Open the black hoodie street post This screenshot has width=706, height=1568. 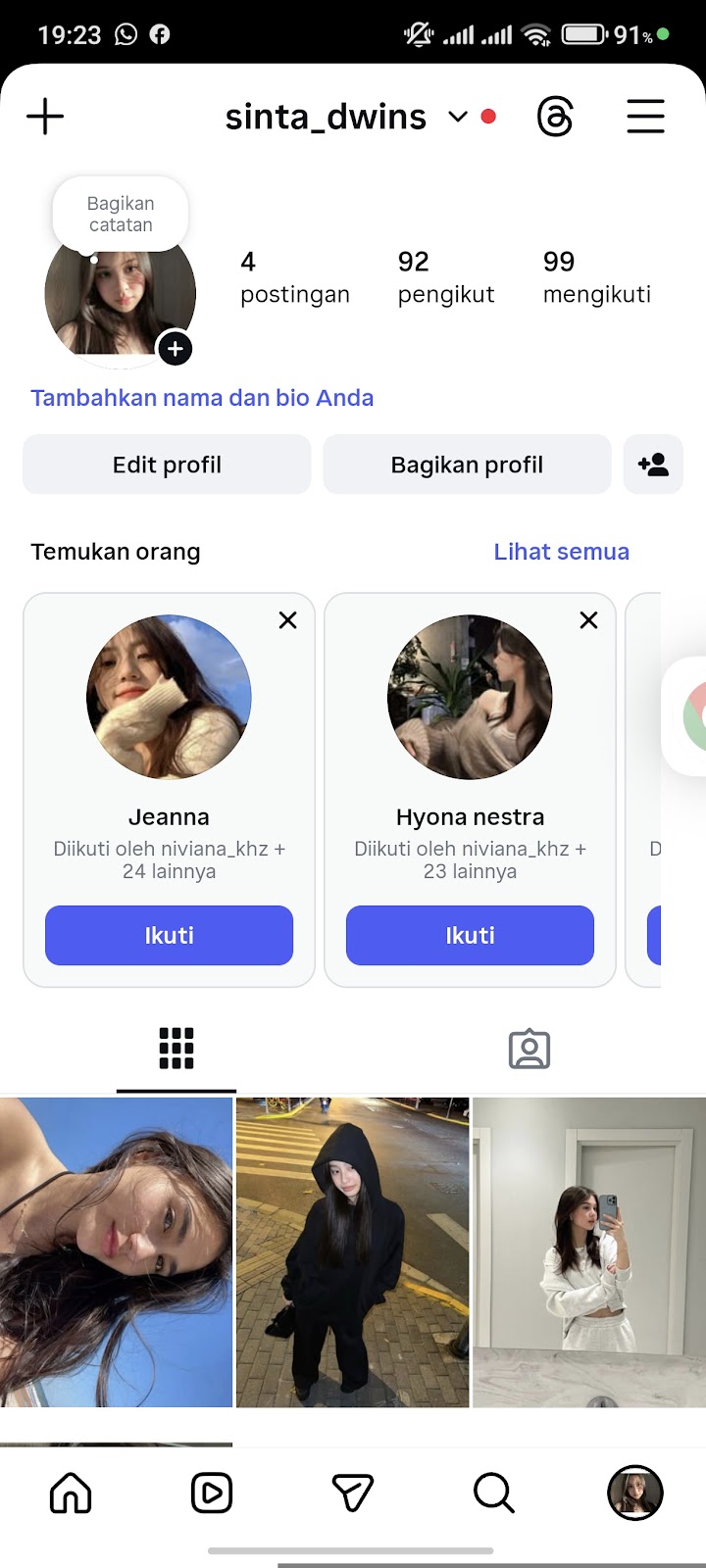tap(352, 1251)
